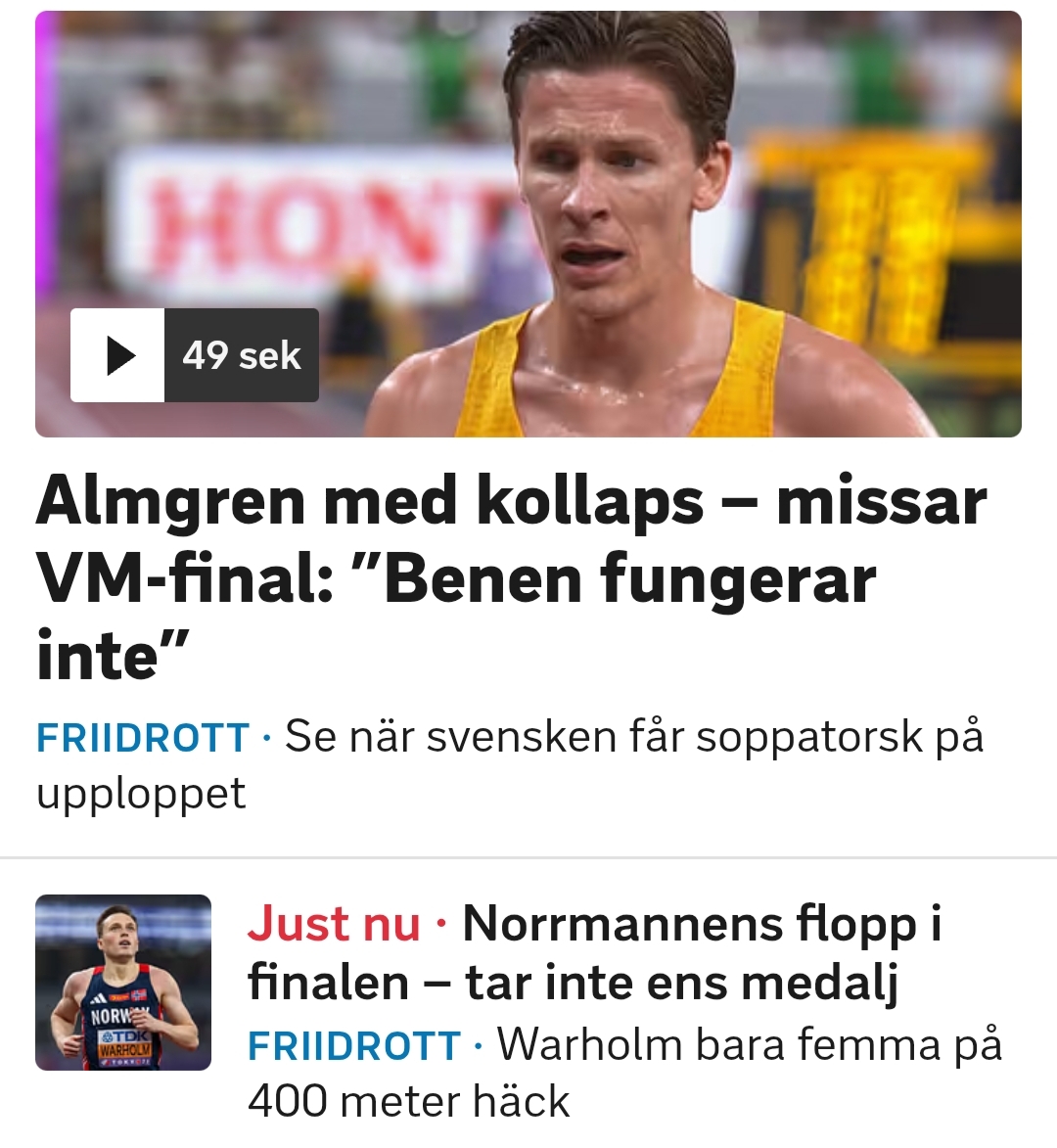Open the Warholm photo thumbnail
Viewport: 1057px width, 1148px height.
pyautogui.click(x=123, y=982)
